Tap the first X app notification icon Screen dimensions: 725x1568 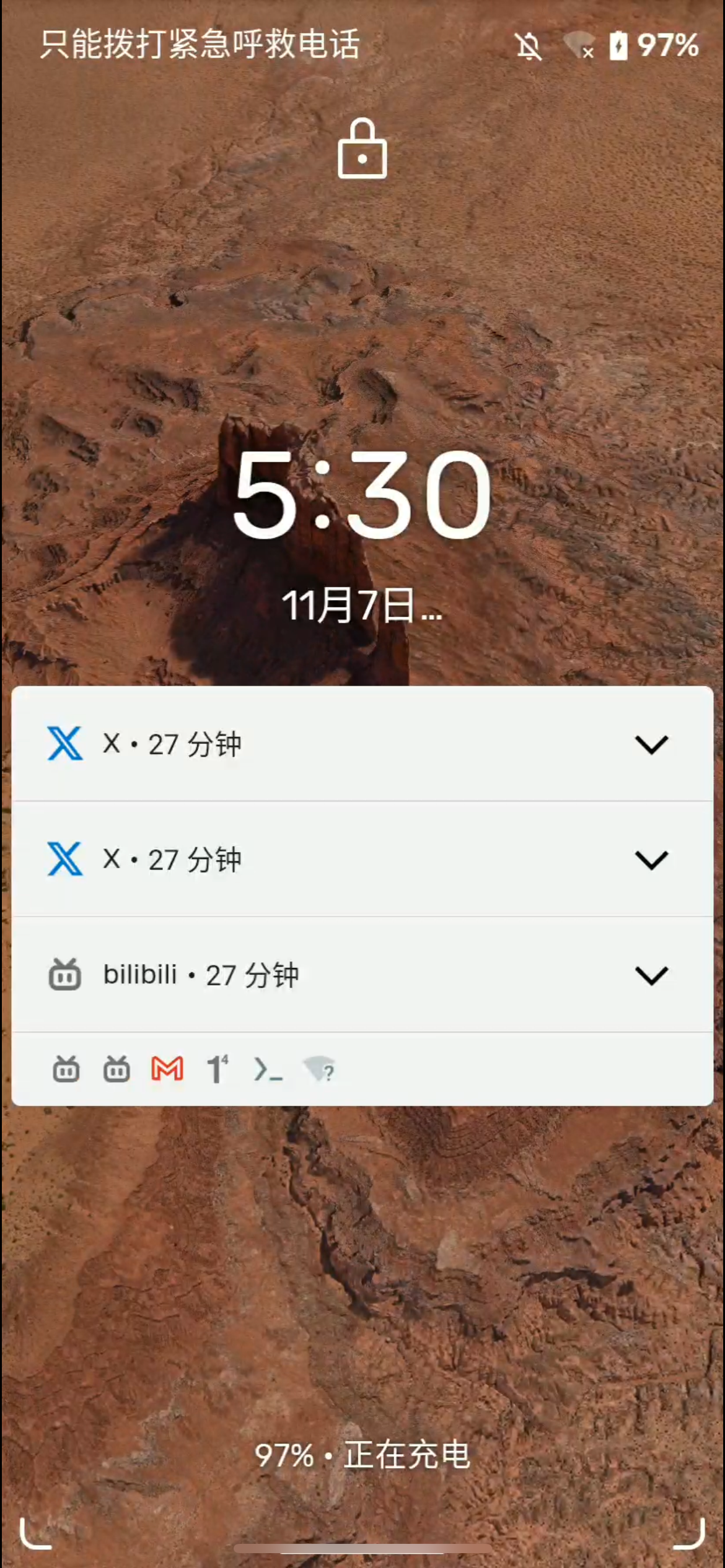pyautogui.click(x=64, y=743)
